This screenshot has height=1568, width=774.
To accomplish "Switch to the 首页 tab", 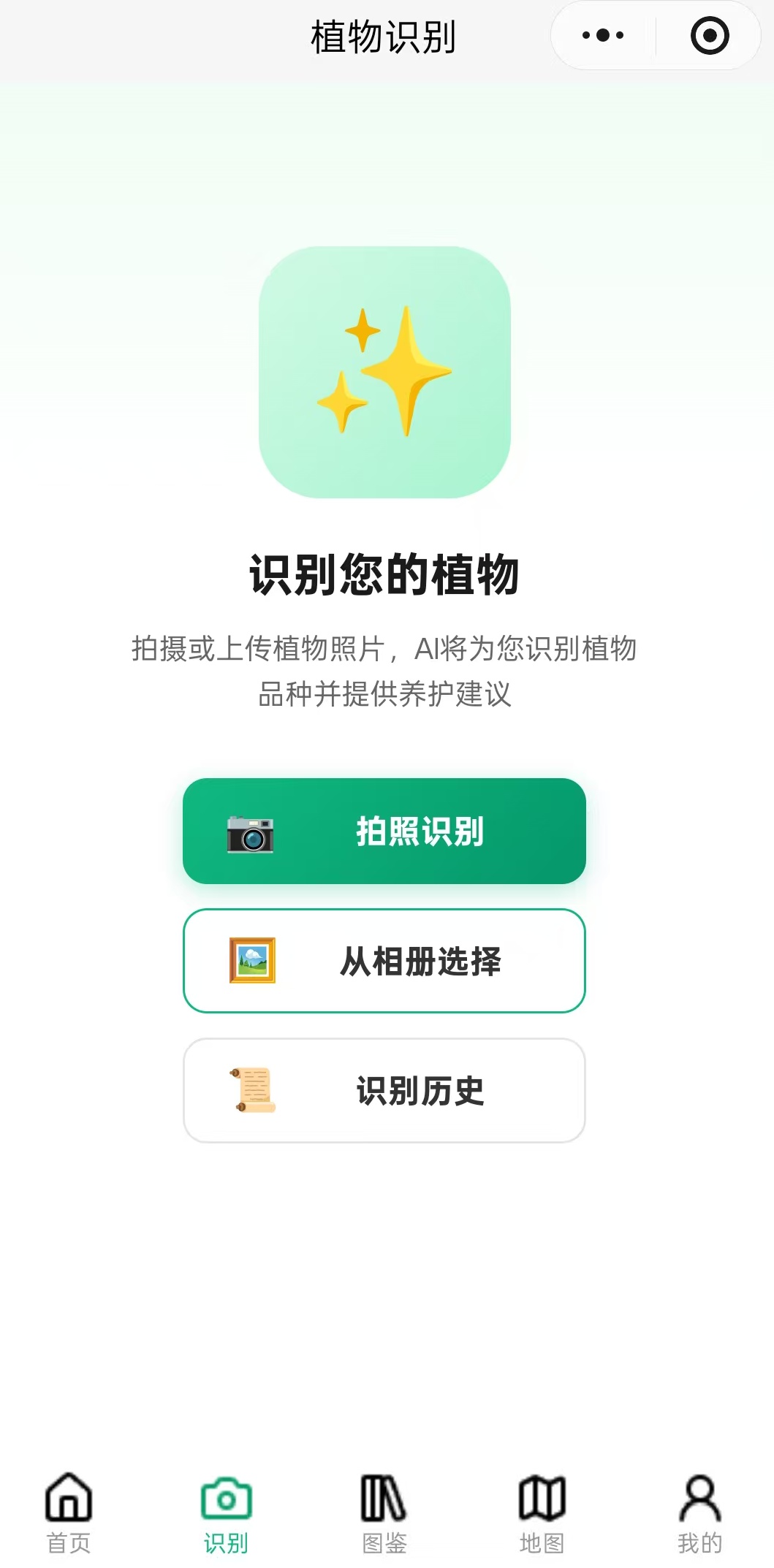I will tap(69, 1512).
